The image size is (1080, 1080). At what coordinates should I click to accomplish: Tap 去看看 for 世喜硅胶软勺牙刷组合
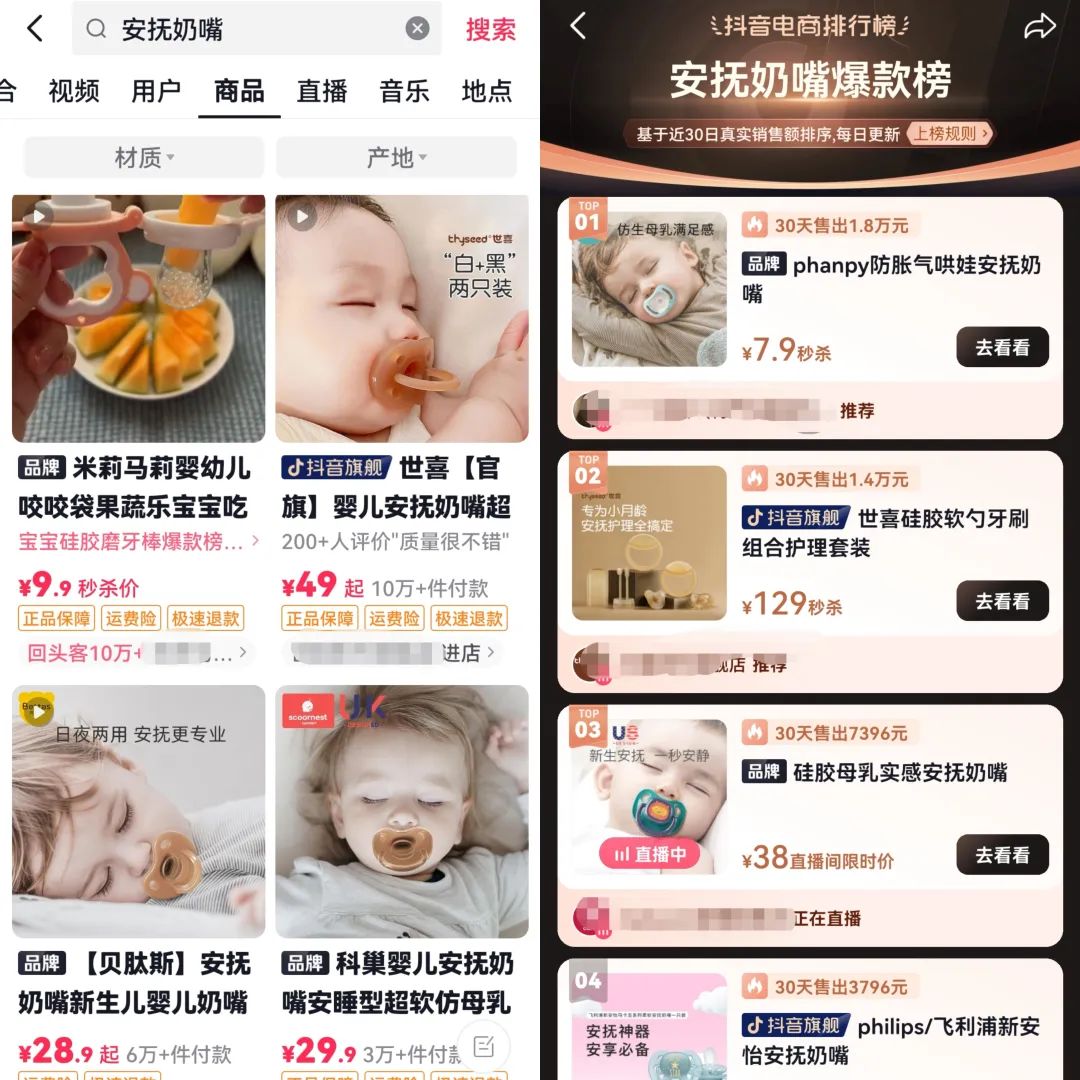click(x=1002, y=601)
